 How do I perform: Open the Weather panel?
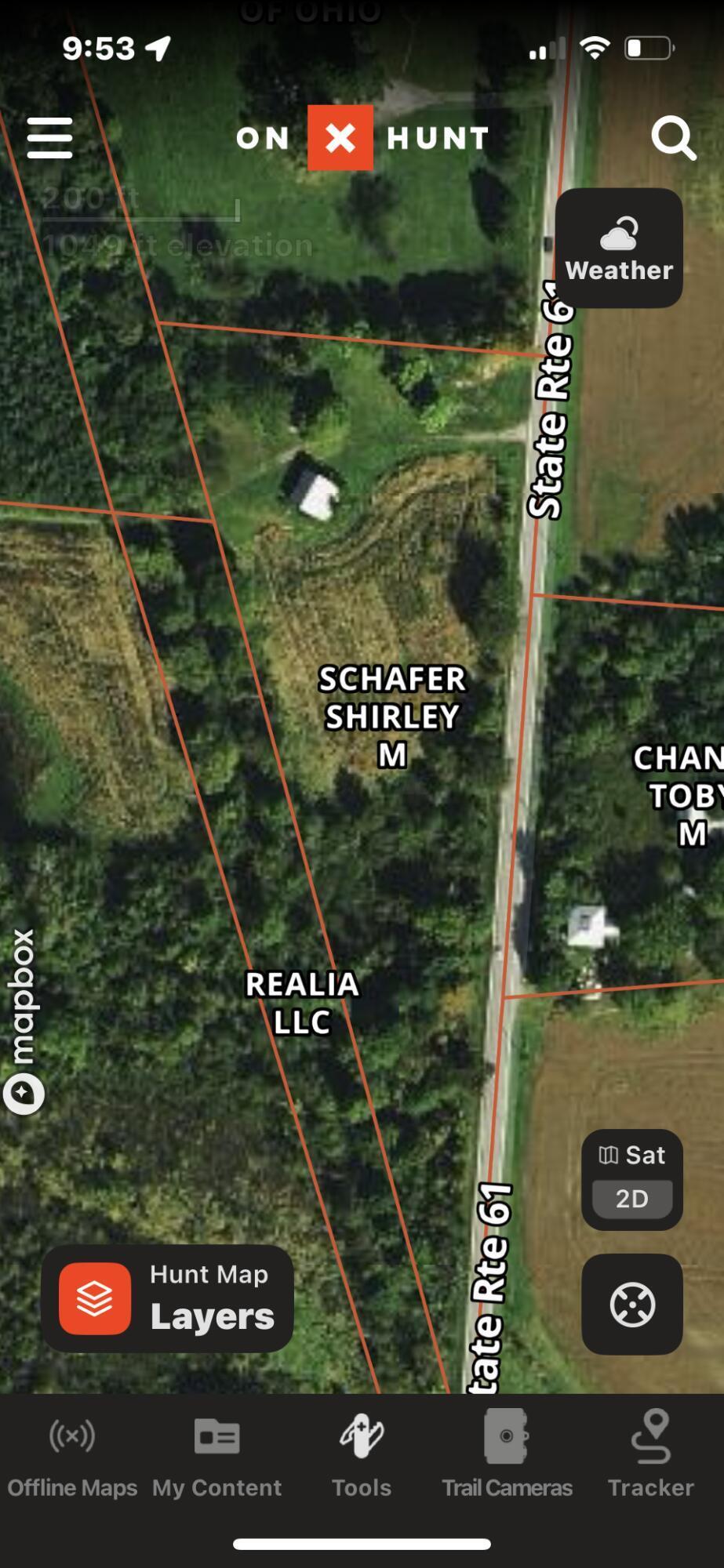[619, 248]
